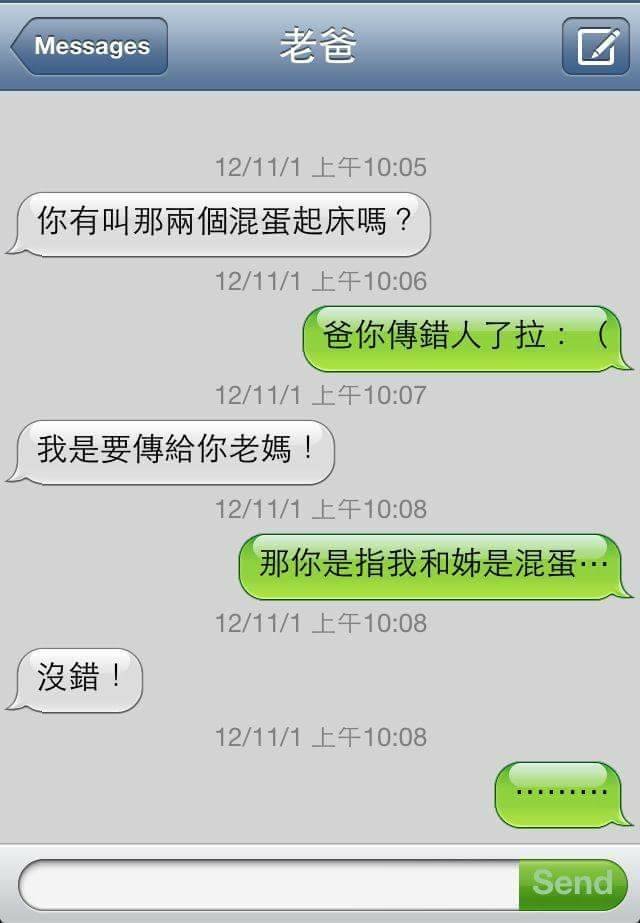The image size is (640, 923).
Task: Tap the Send button
Action: [x=572, y=884]
